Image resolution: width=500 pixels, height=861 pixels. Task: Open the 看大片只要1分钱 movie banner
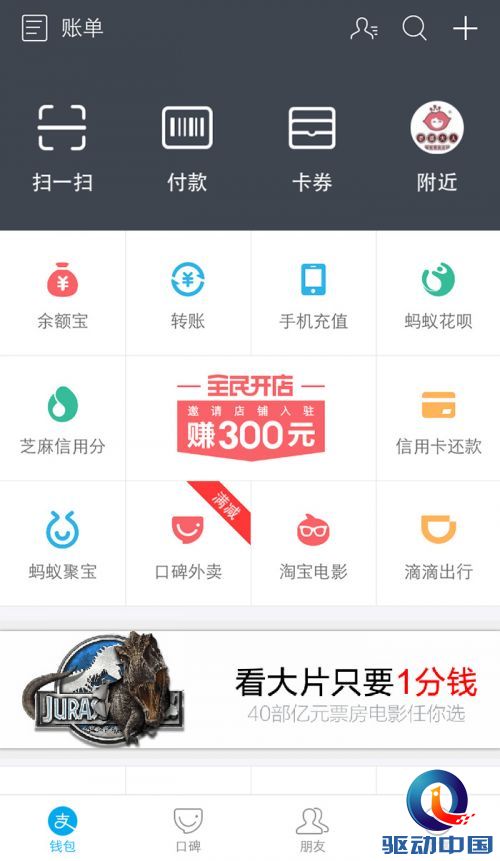tap(250, 690)
